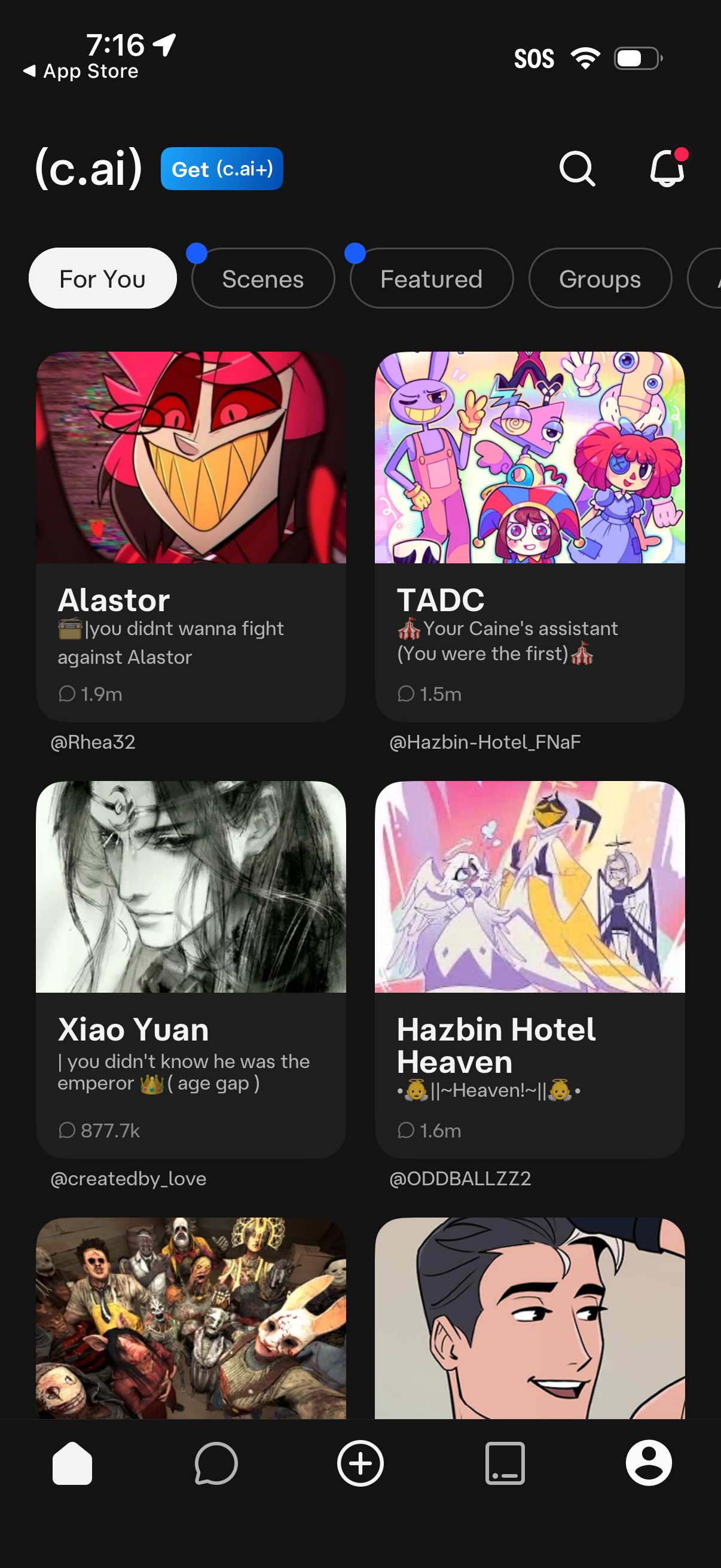Select the For You tab
The height and width of the screenshot is (1568, 721).
(x=102, y=279)
